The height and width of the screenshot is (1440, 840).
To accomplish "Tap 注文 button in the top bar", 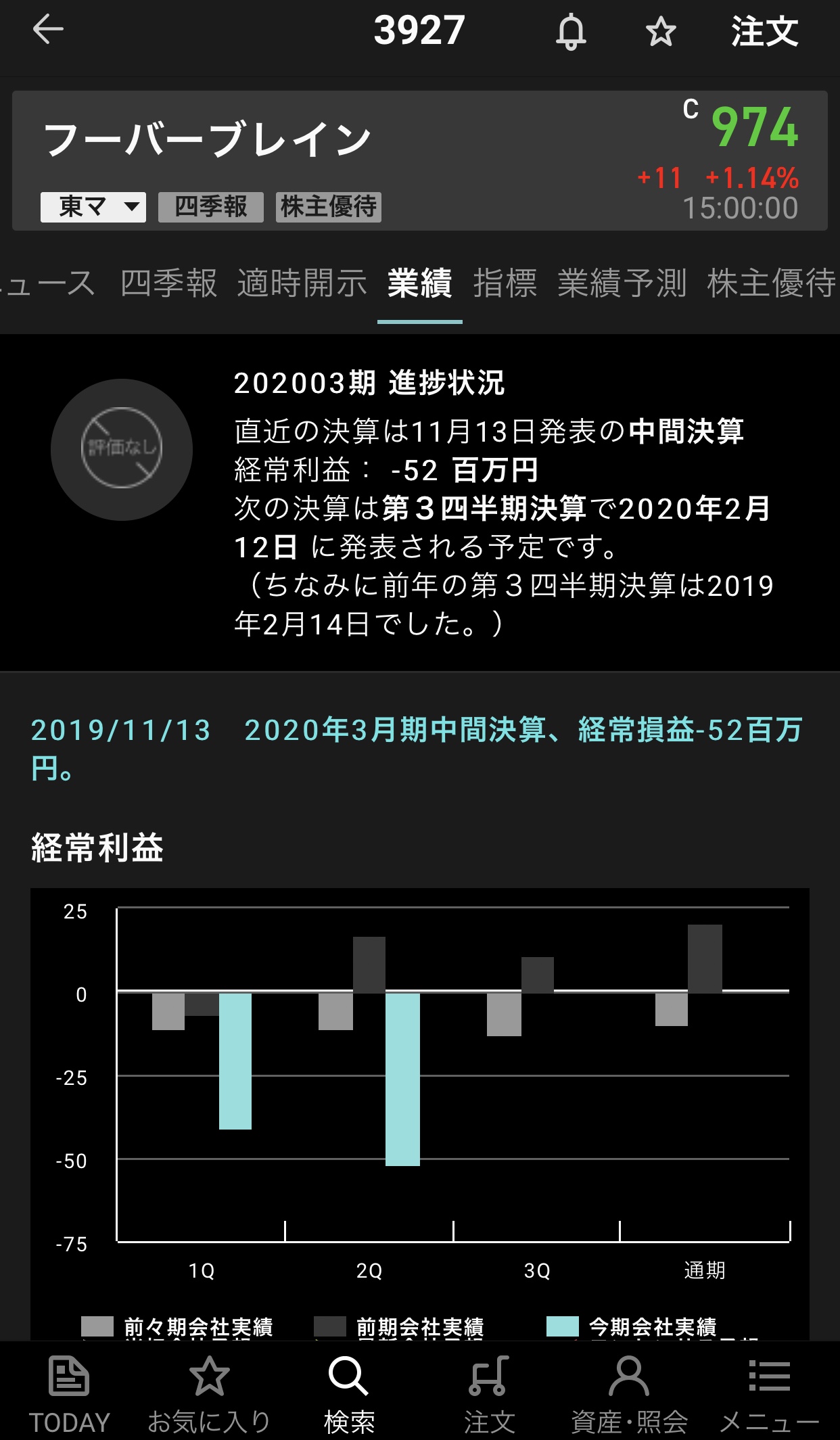I will point(764,32).
